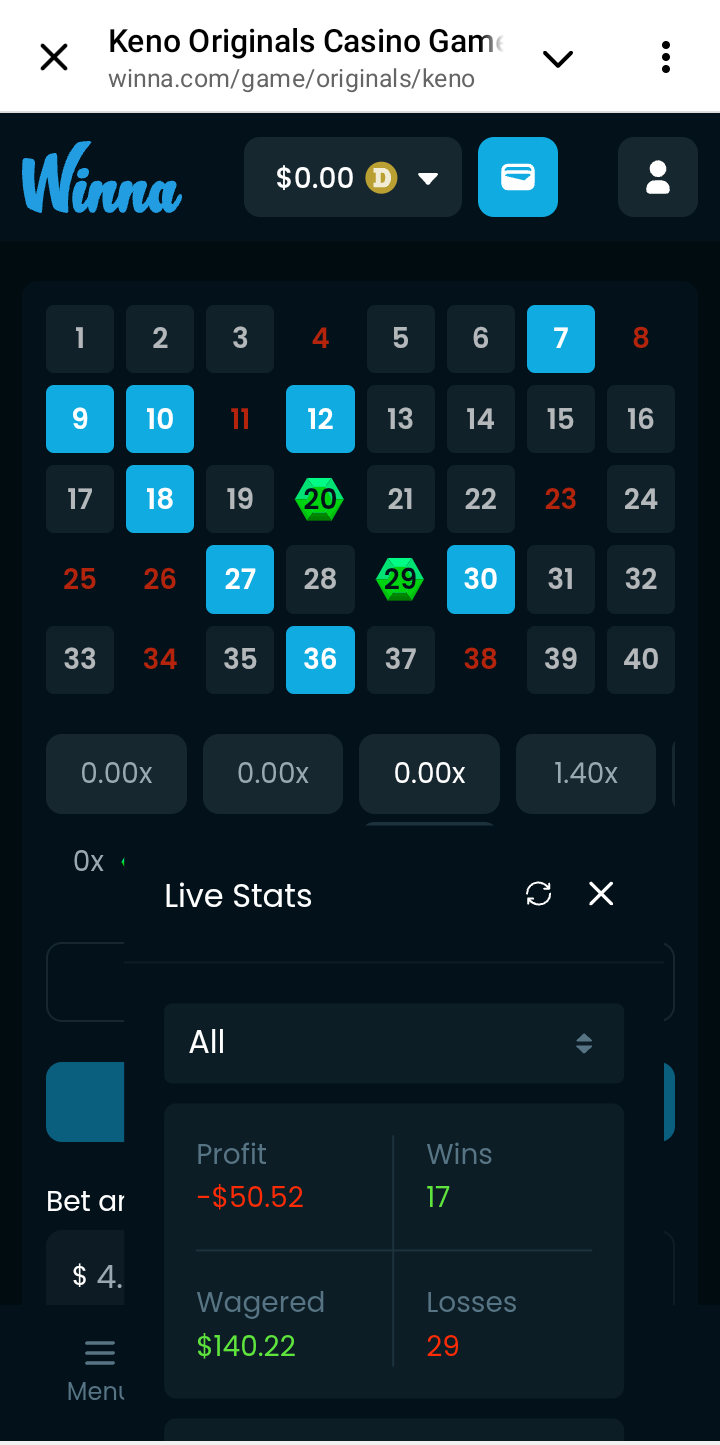Toggle Keno number 36

pyautogui.click(x=320, y=659)
